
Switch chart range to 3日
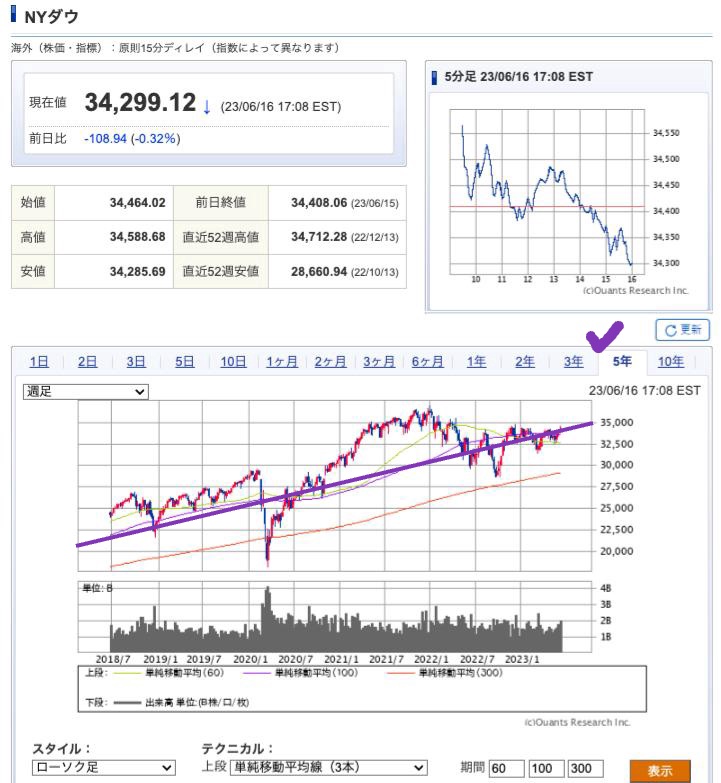[136, 362]
